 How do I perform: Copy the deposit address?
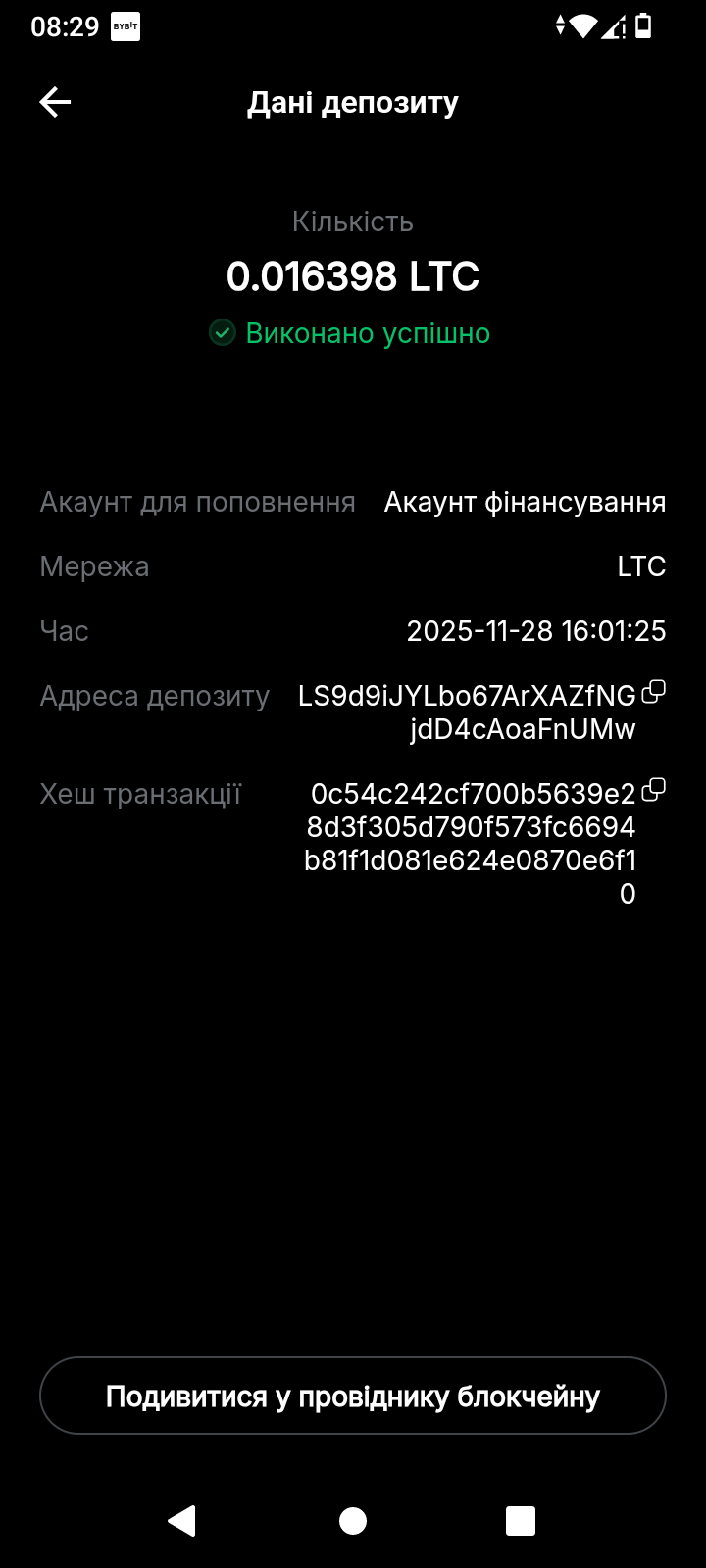pyautogui.click(x=653, y=692)
